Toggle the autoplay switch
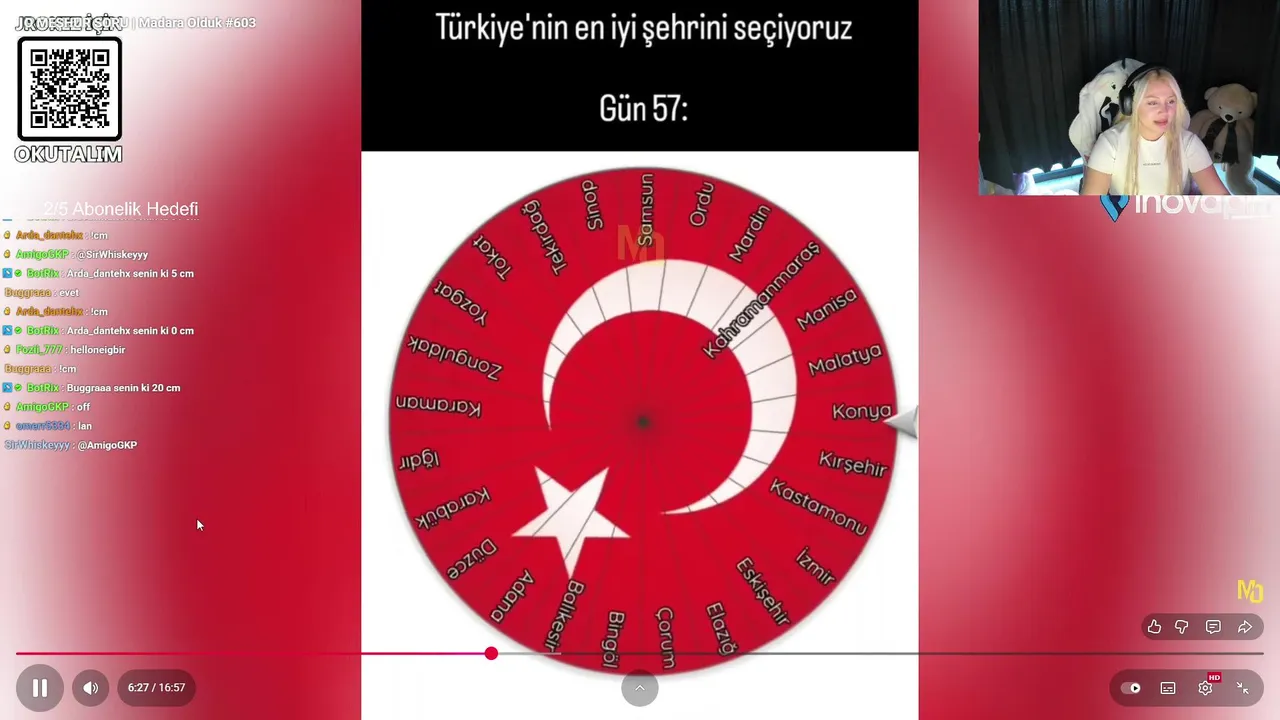This screenshot has width=1280, height=720. (x=1131, y=688)
